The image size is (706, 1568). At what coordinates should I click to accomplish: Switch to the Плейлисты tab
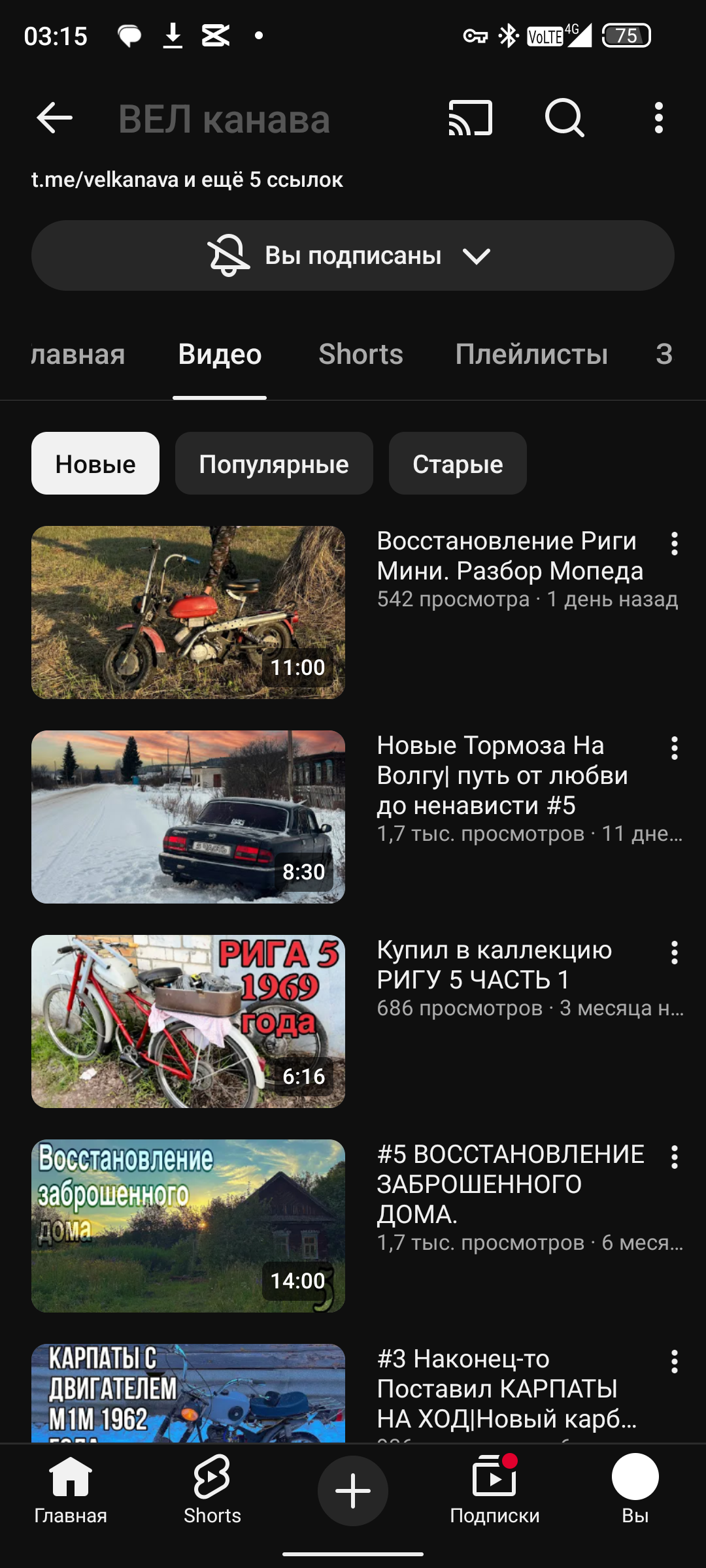(531, 354)
